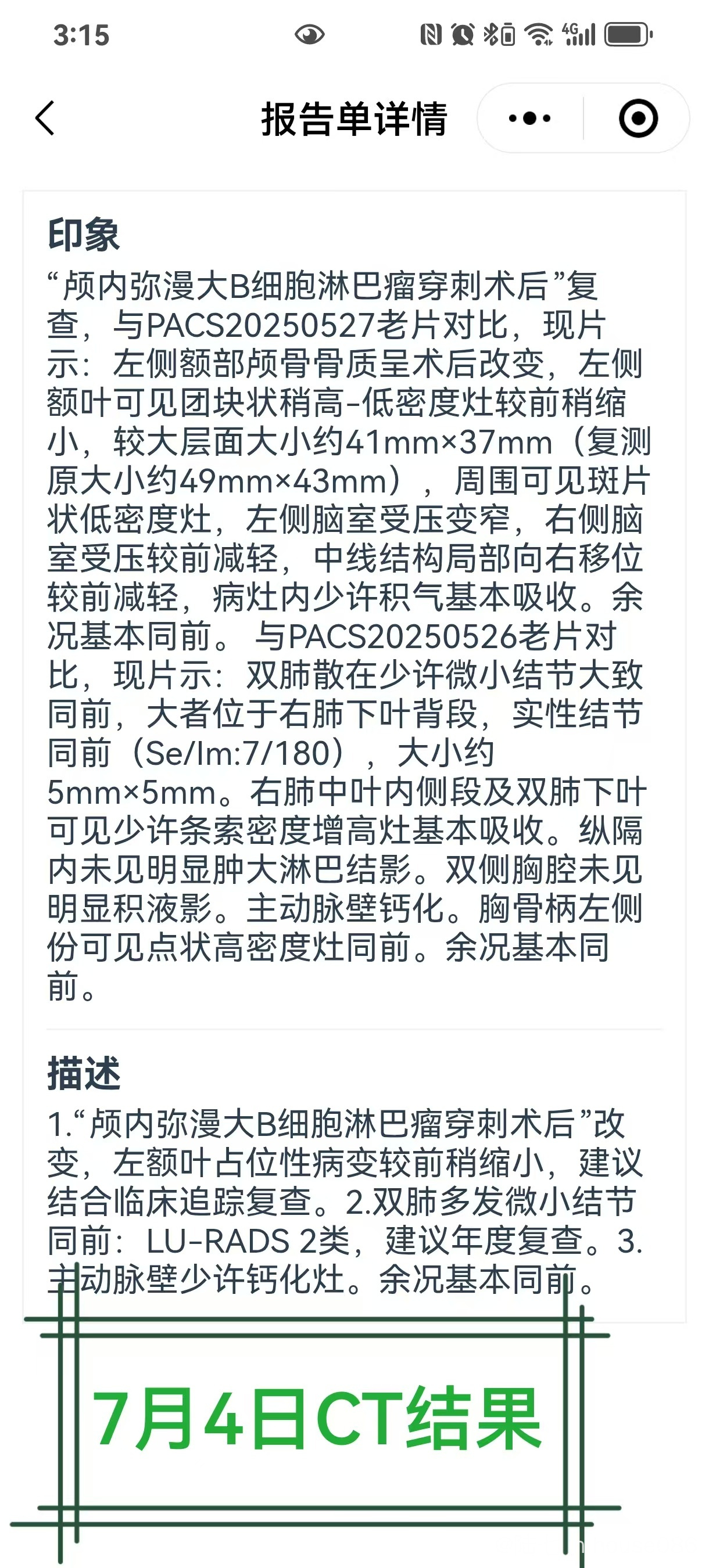Close the mini program with the circle button
Viewport: 709px width, 1568px height.
(x=638, y=118)
